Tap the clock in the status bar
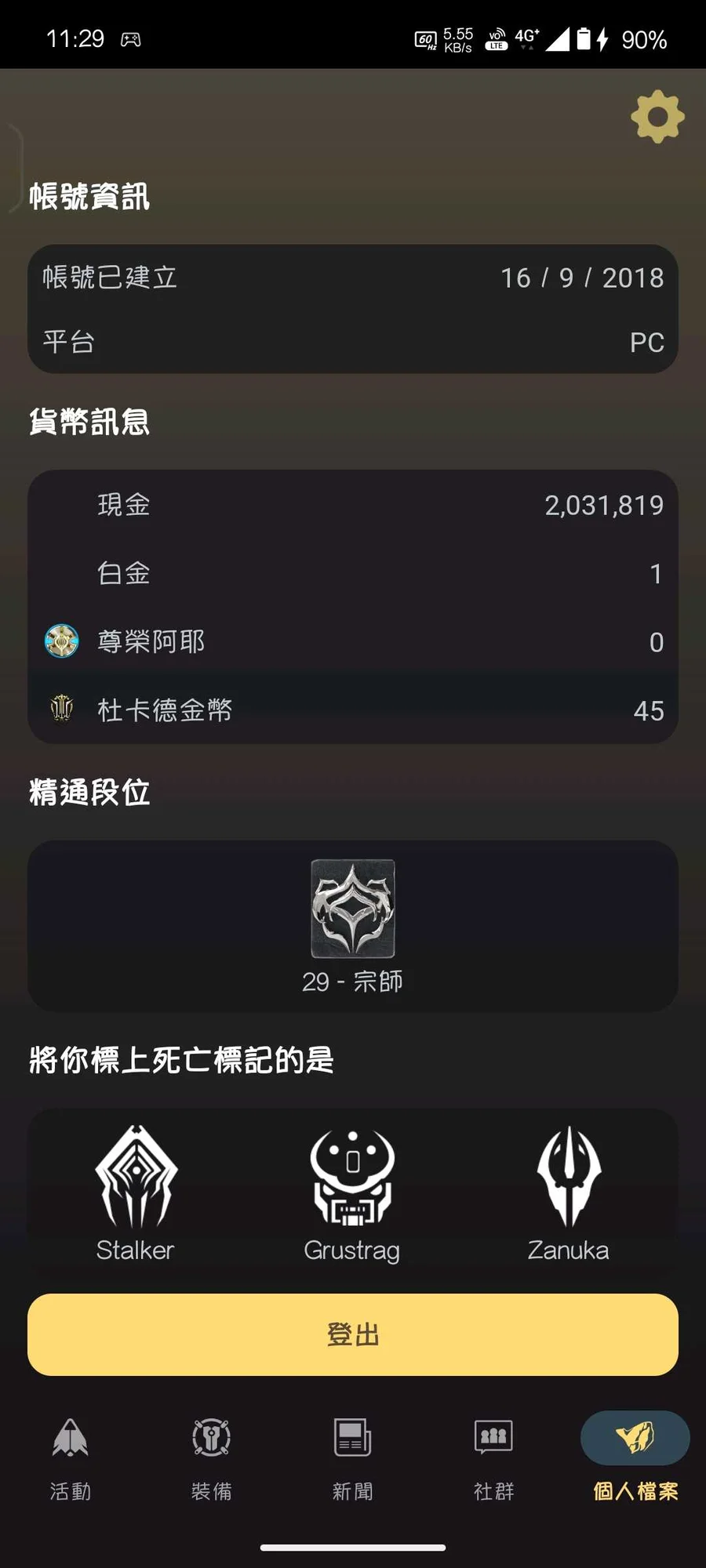This screenshot has height=1568, width=706. [75, 38]
